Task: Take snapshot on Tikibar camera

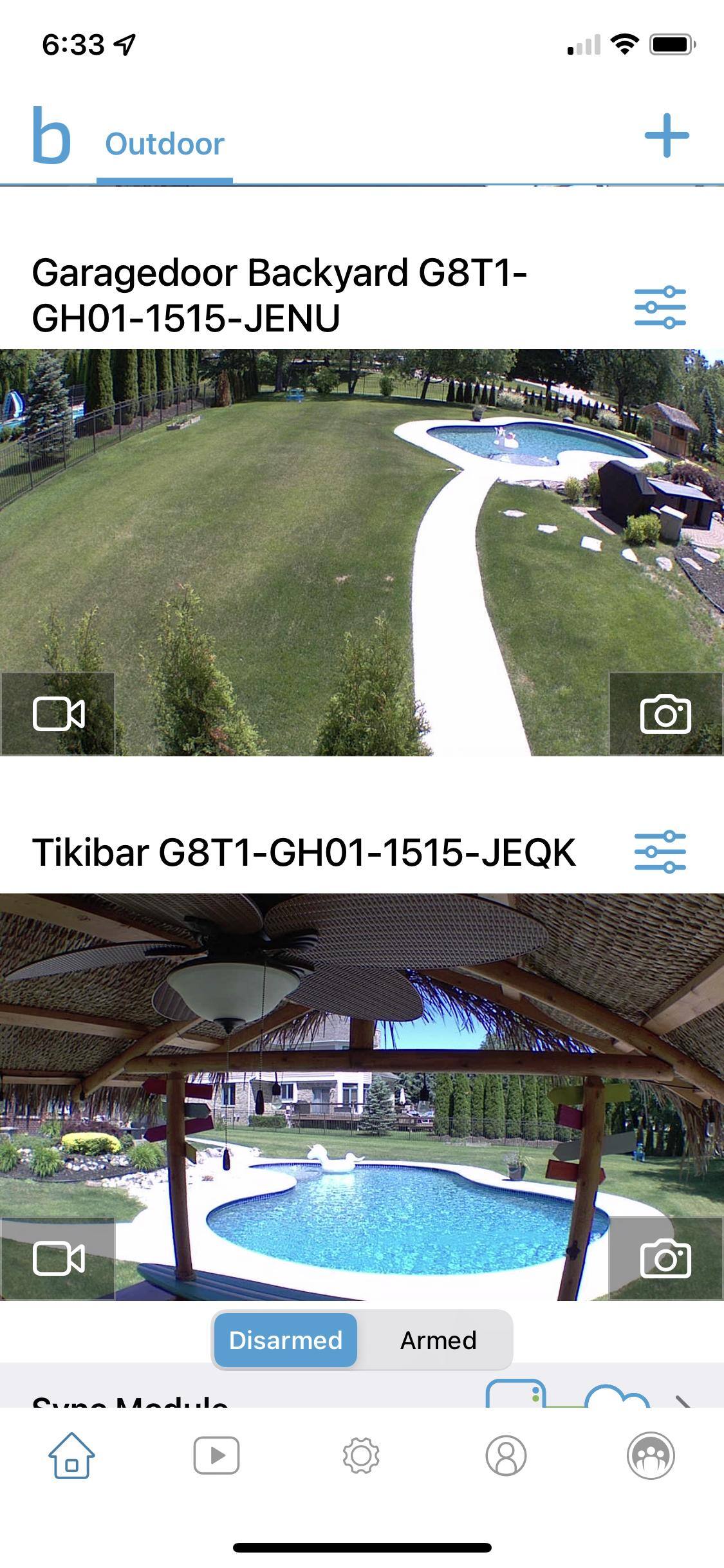Action: pos(665,1258)
